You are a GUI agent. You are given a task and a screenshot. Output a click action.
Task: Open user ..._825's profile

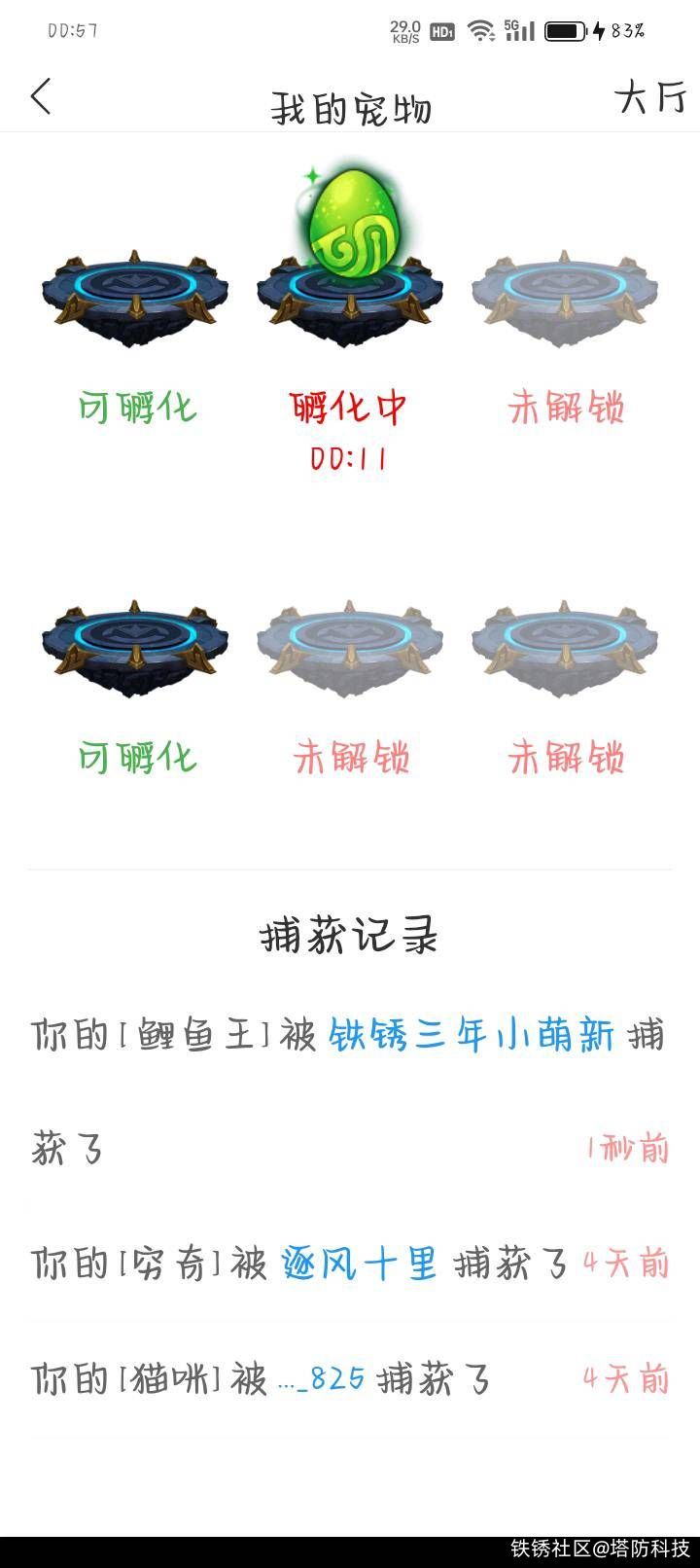coord(322,1379)
